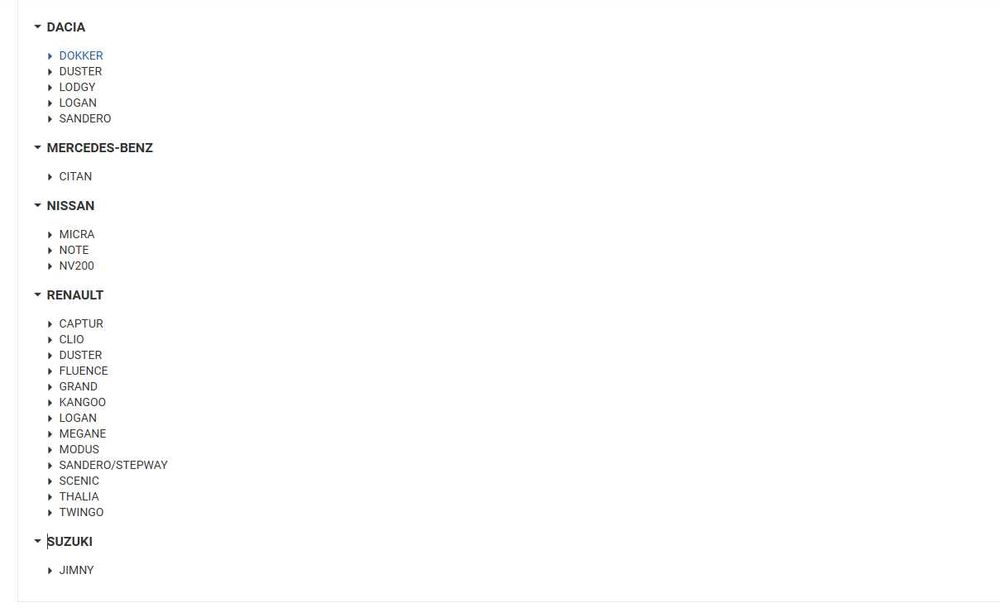Expand the NV200 model entry
The height and width of the screenshot is (608, 1000).
[x=76, y=266]
